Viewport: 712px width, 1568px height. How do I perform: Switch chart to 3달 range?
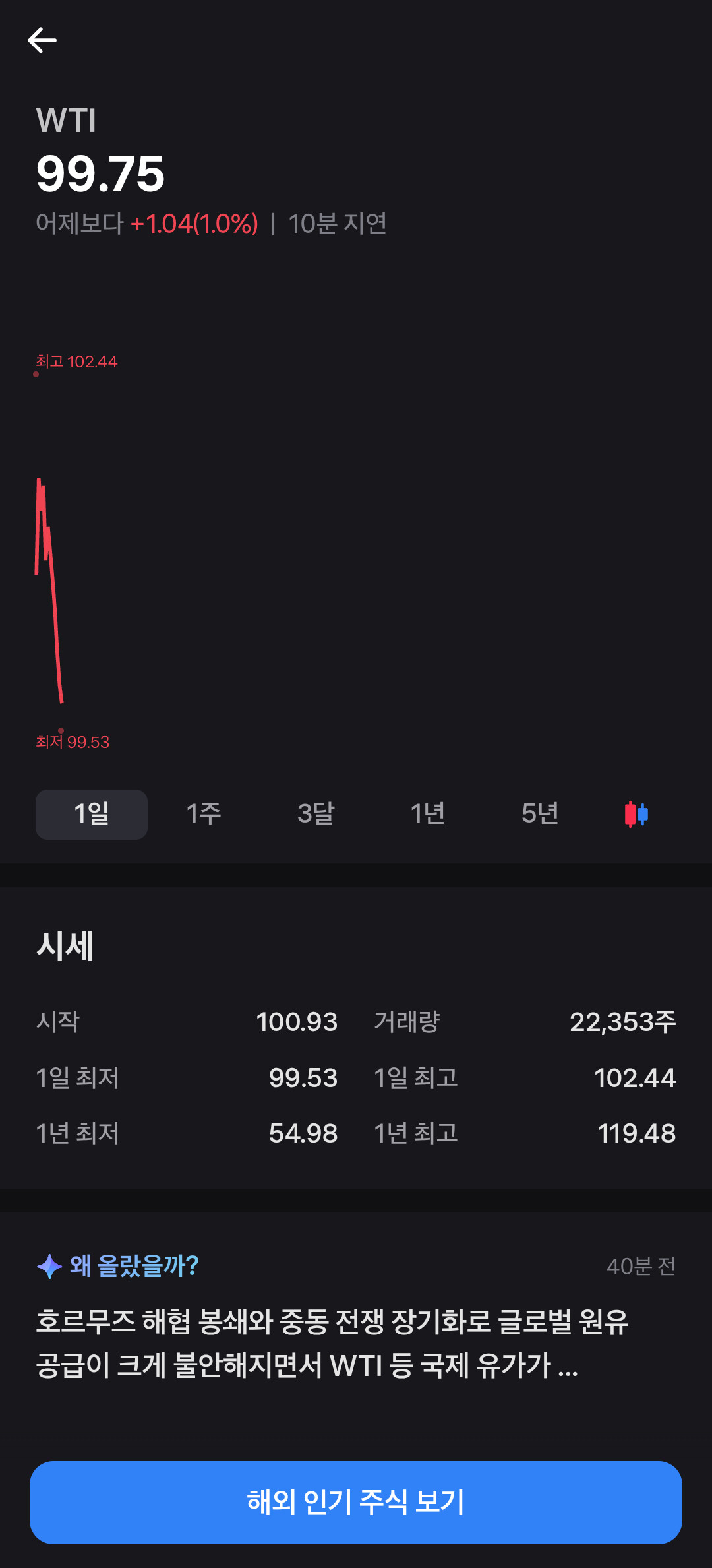[x=316, y=814]
